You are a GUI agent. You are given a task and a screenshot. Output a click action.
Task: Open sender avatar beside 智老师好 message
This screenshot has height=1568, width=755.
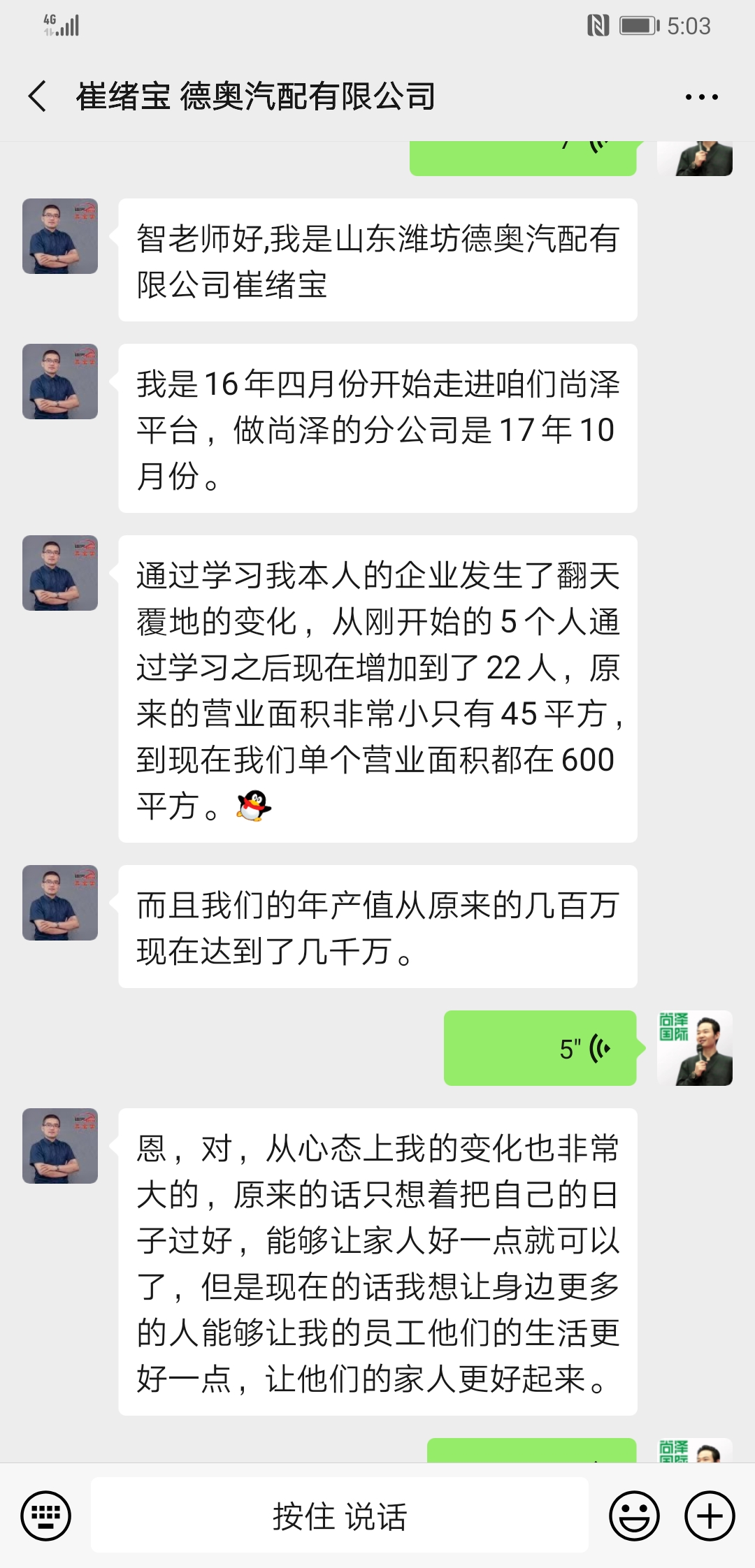click(60, 236)
